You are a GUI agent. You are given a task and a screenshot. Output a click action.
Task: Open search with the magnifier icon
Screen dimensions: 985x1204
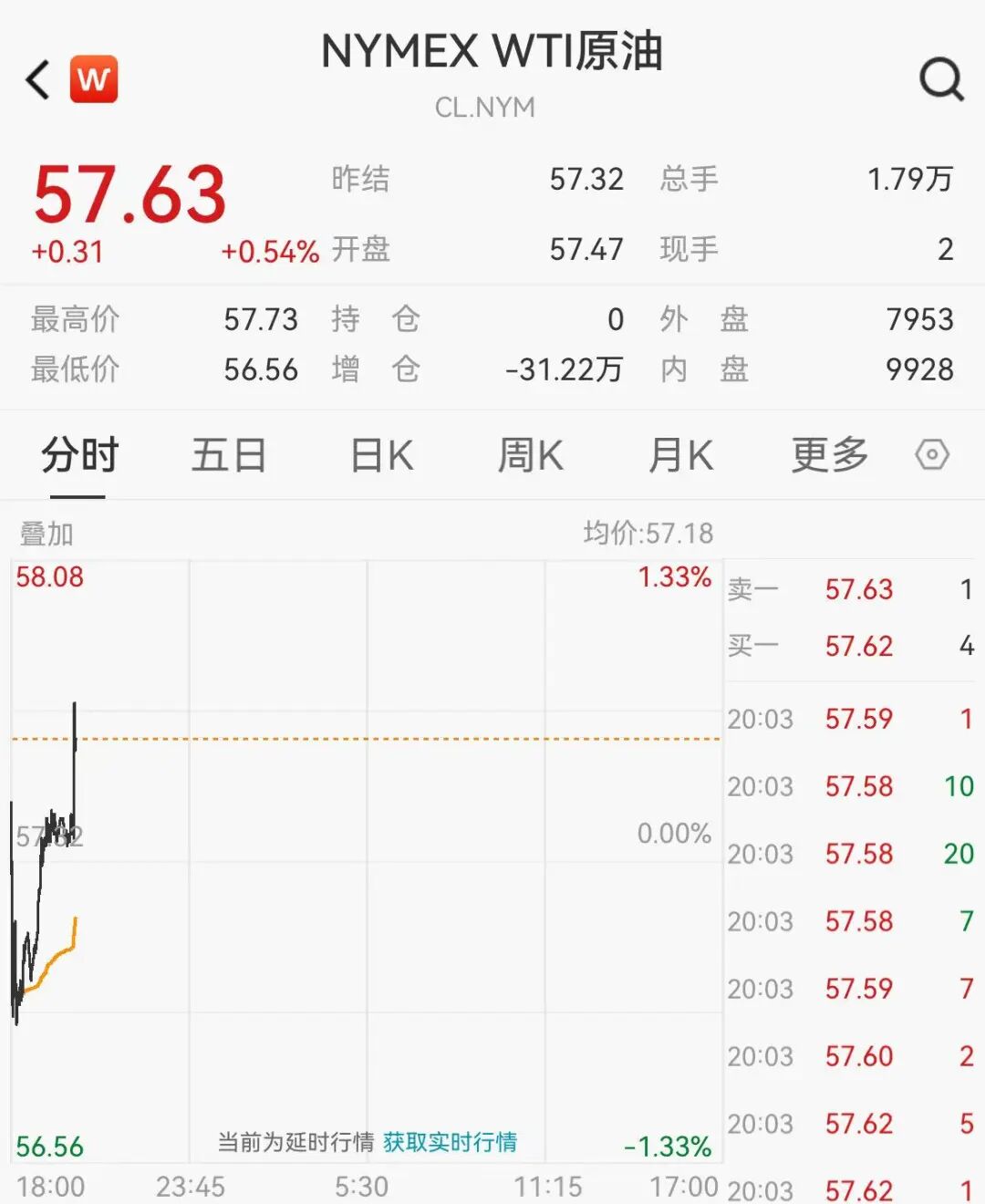[x=941, y=78]
